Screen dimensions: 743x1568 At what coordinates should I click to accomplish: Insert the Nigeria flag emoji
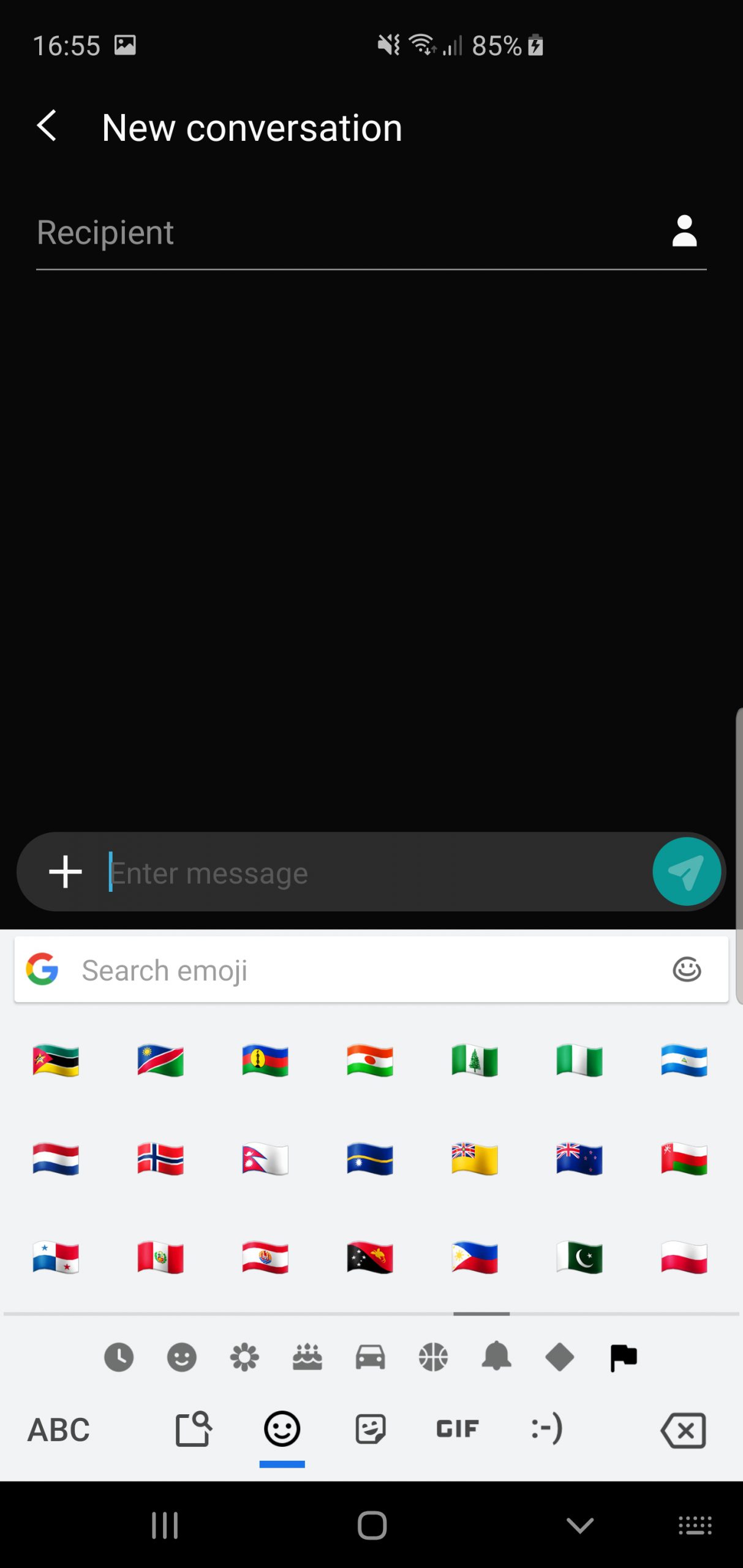pos(579,1061)
